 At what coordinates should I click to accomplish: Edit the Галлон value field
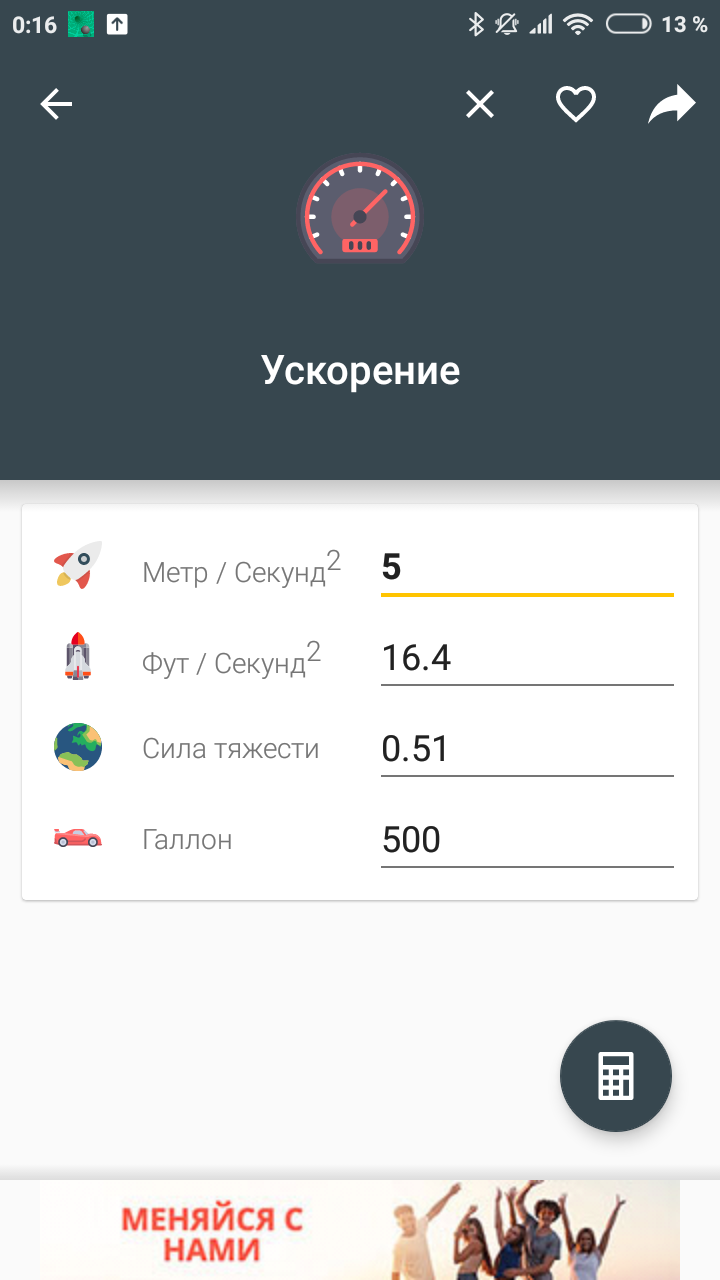(x=527, y=839)
